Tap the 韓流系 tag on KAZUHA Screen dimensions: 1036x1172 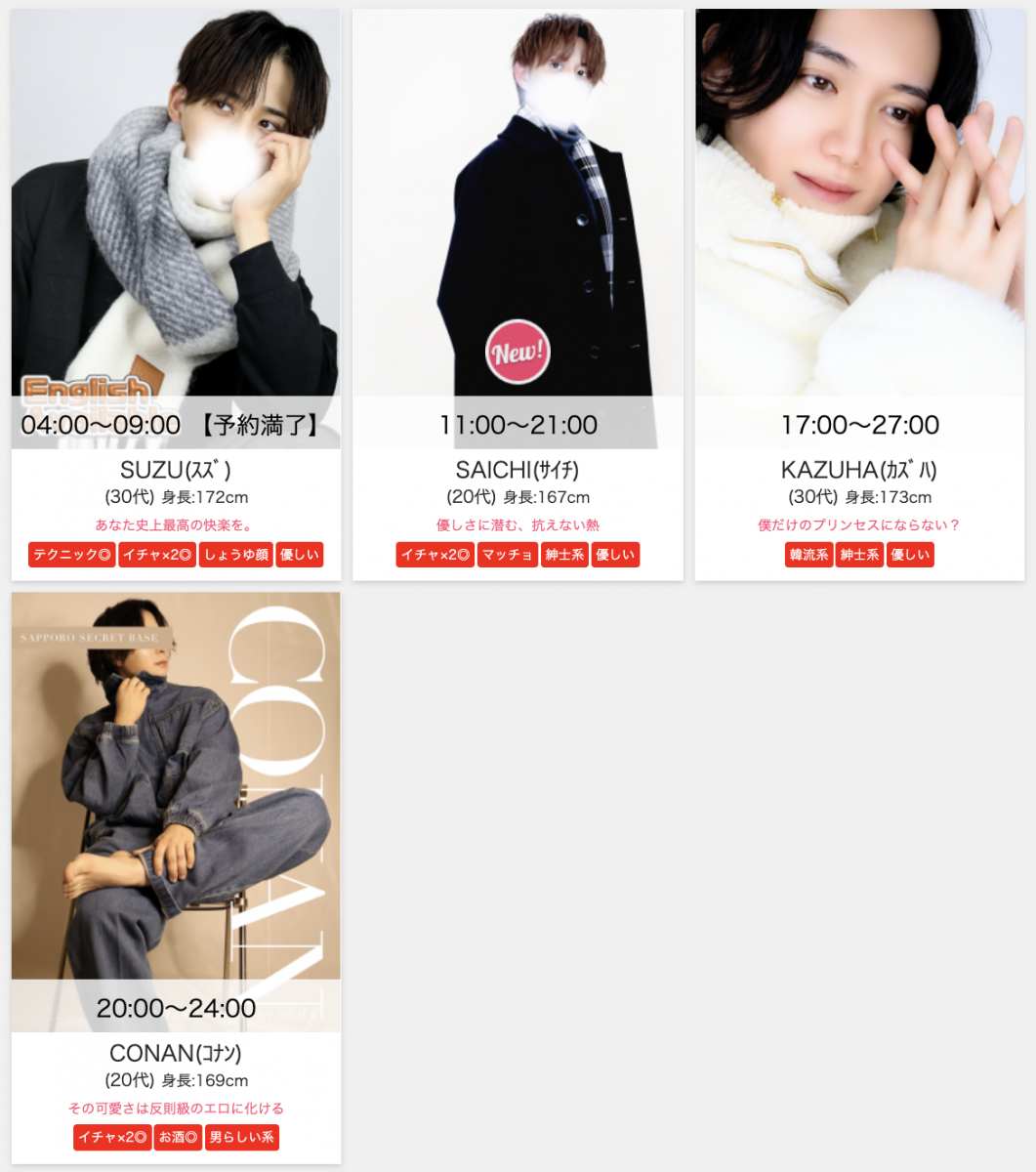tap(808, 555)
